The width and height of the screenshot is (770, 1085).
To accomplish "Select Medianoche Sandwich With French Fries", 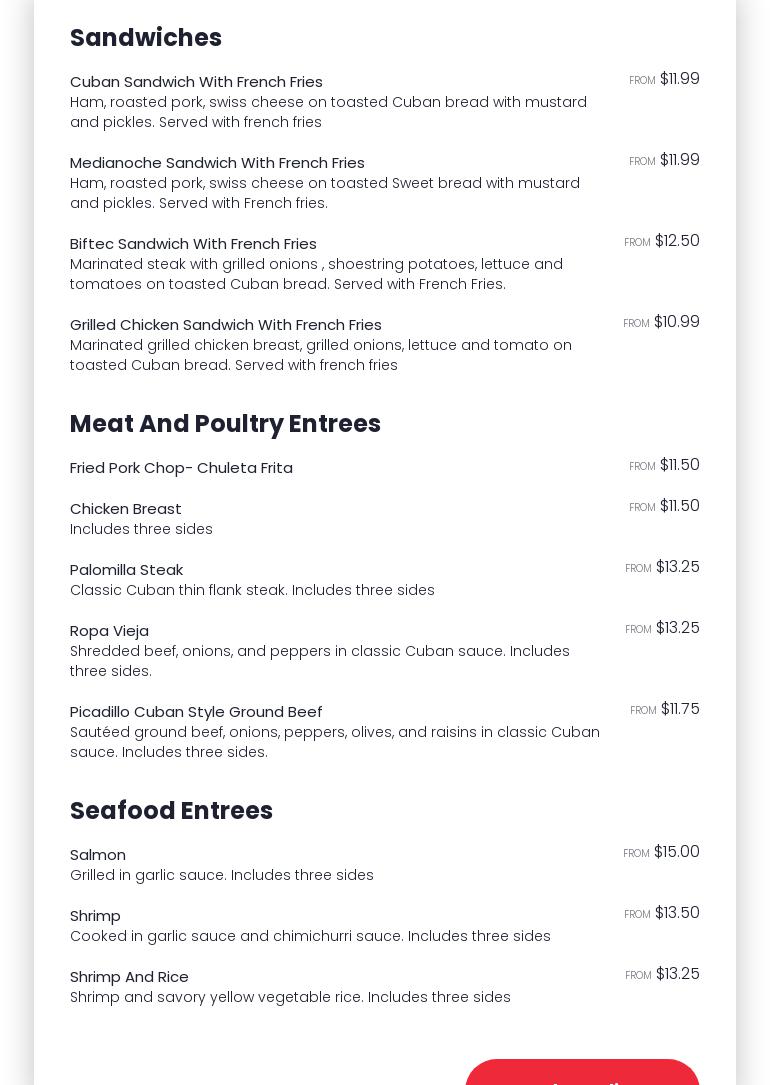I will point(217,163).
